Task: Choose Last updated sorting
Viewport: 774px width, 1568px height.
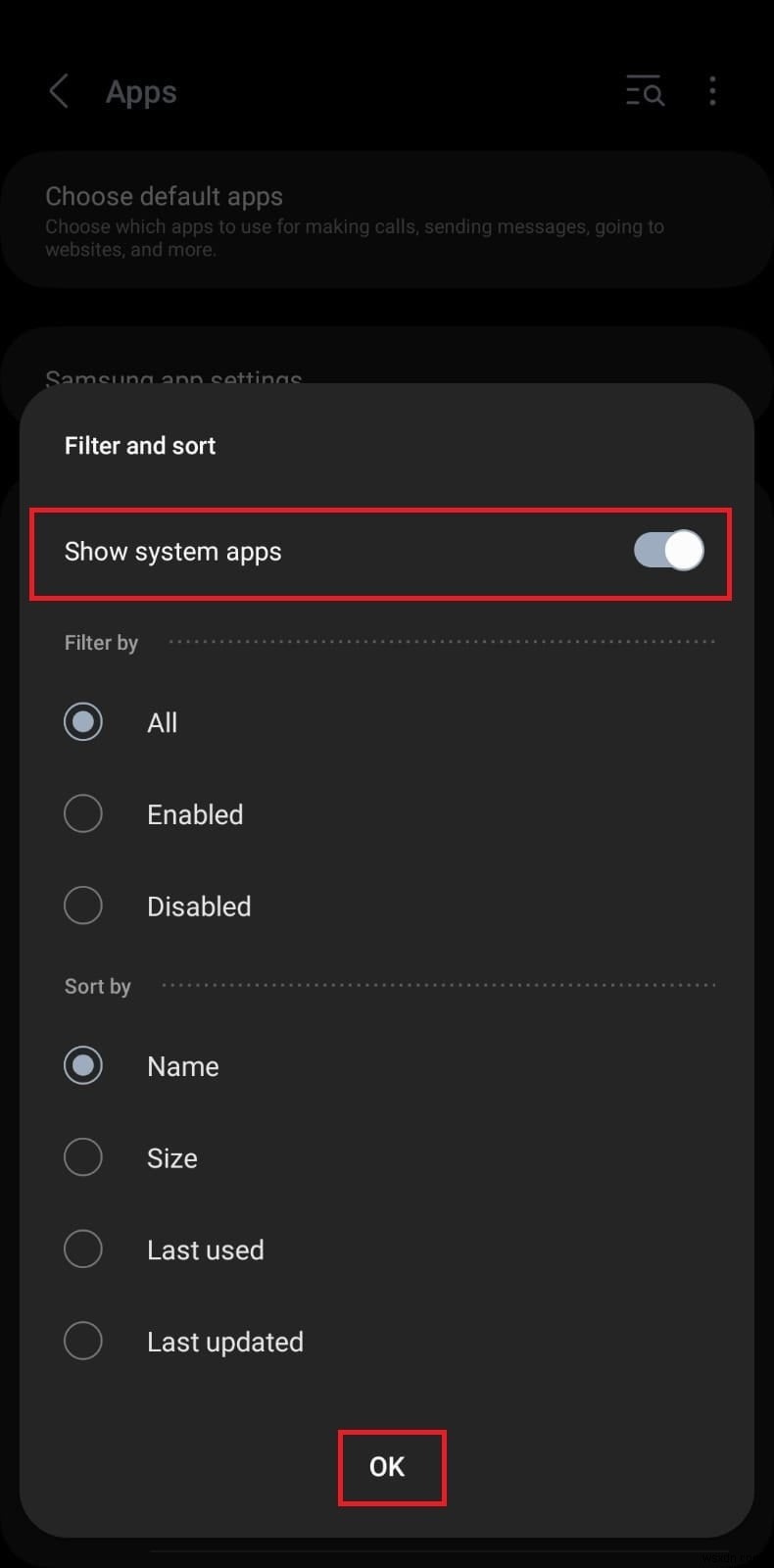Action: point(83,1341)
